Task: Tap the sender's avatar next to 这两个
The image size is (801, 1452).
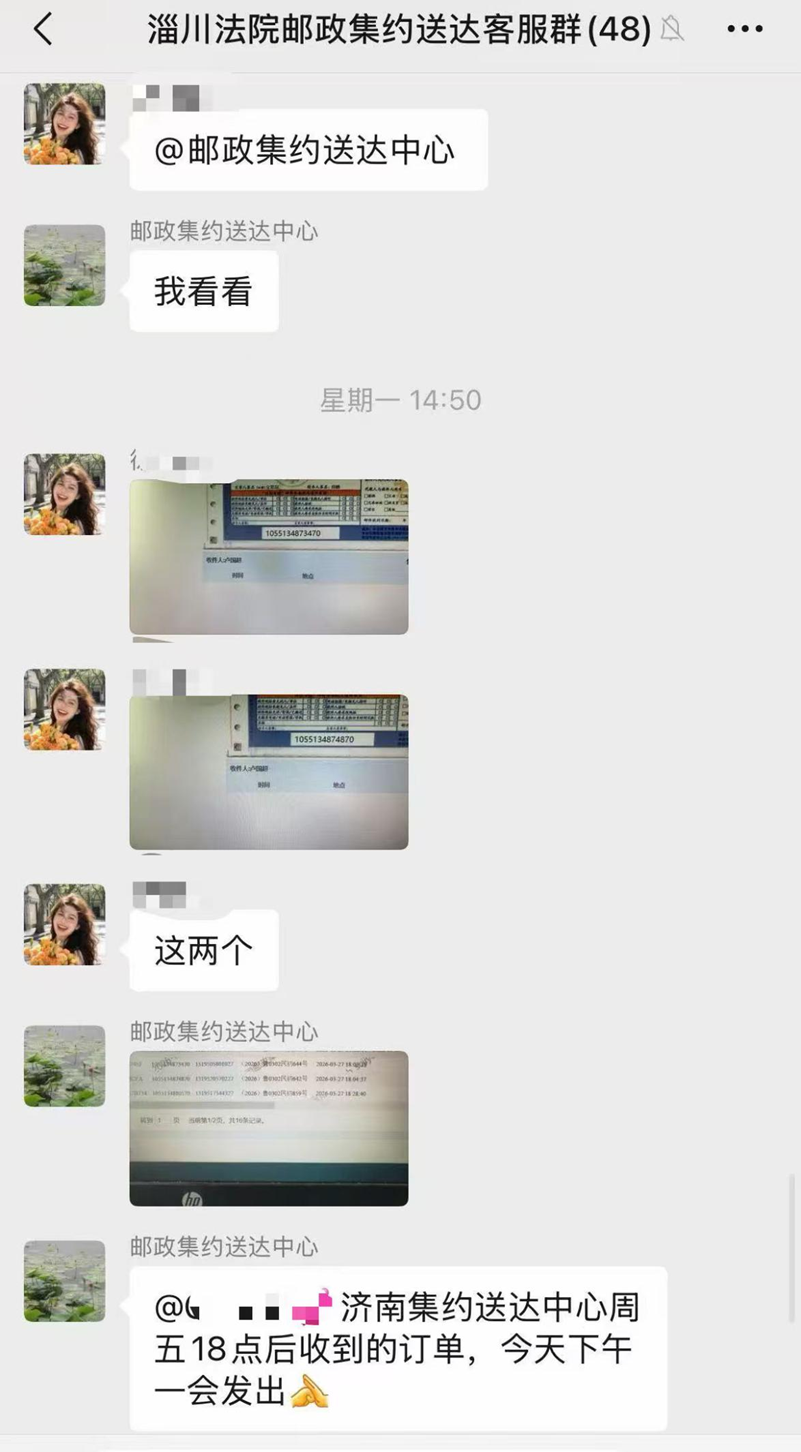Action: [64, 924]
